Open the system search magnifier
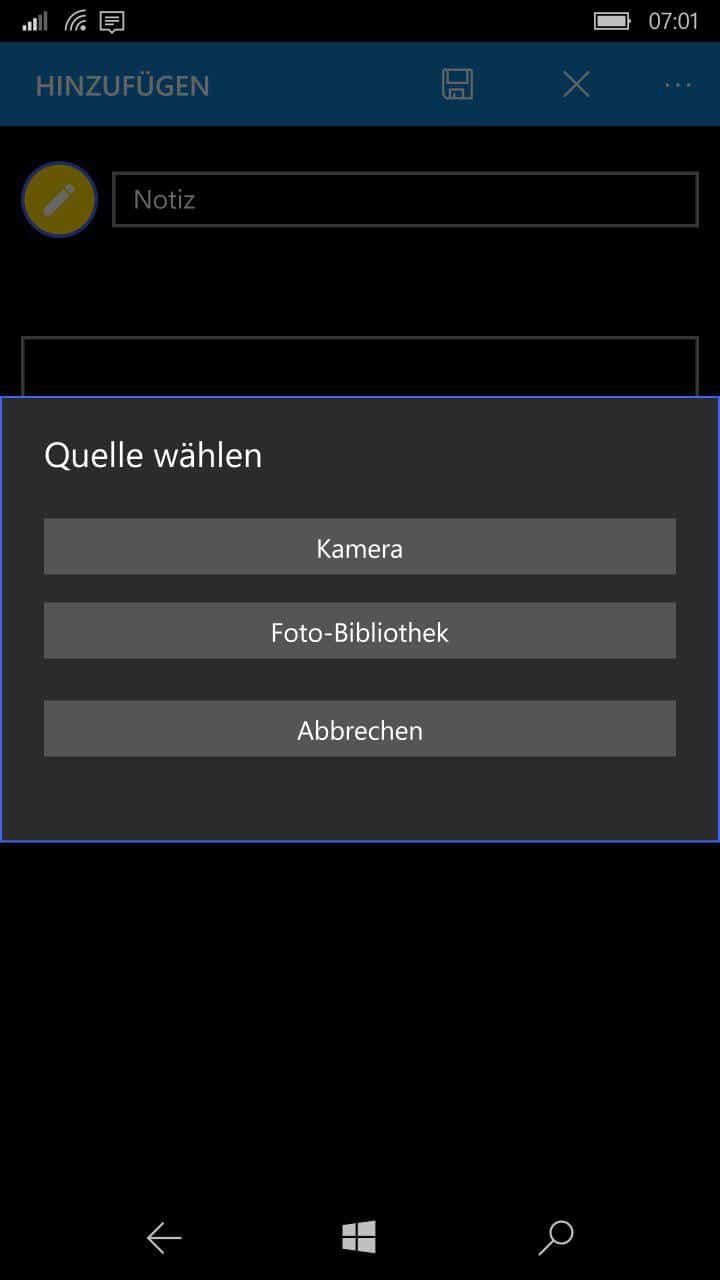 click(x=555, y=1238)
